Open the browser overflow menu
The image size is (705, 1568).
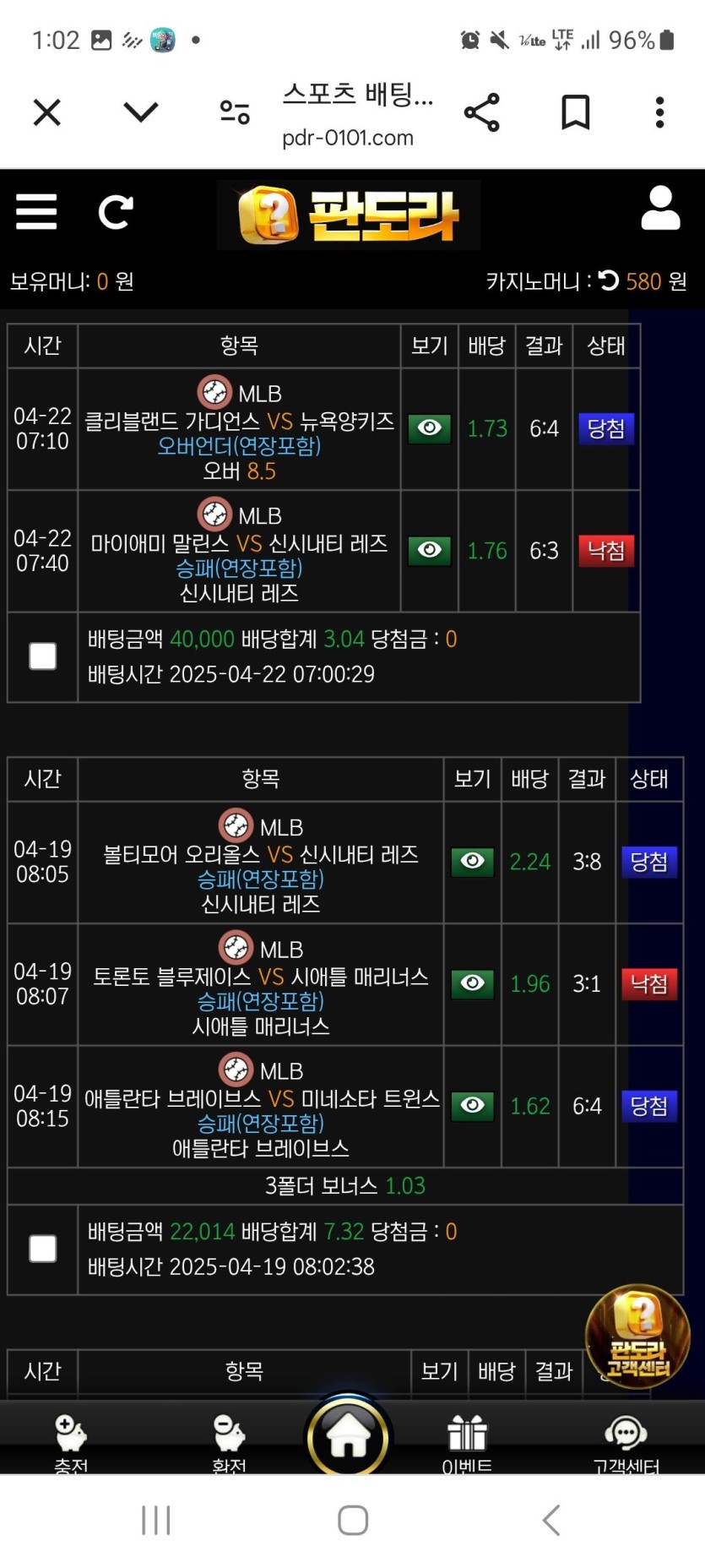[659, 112]
